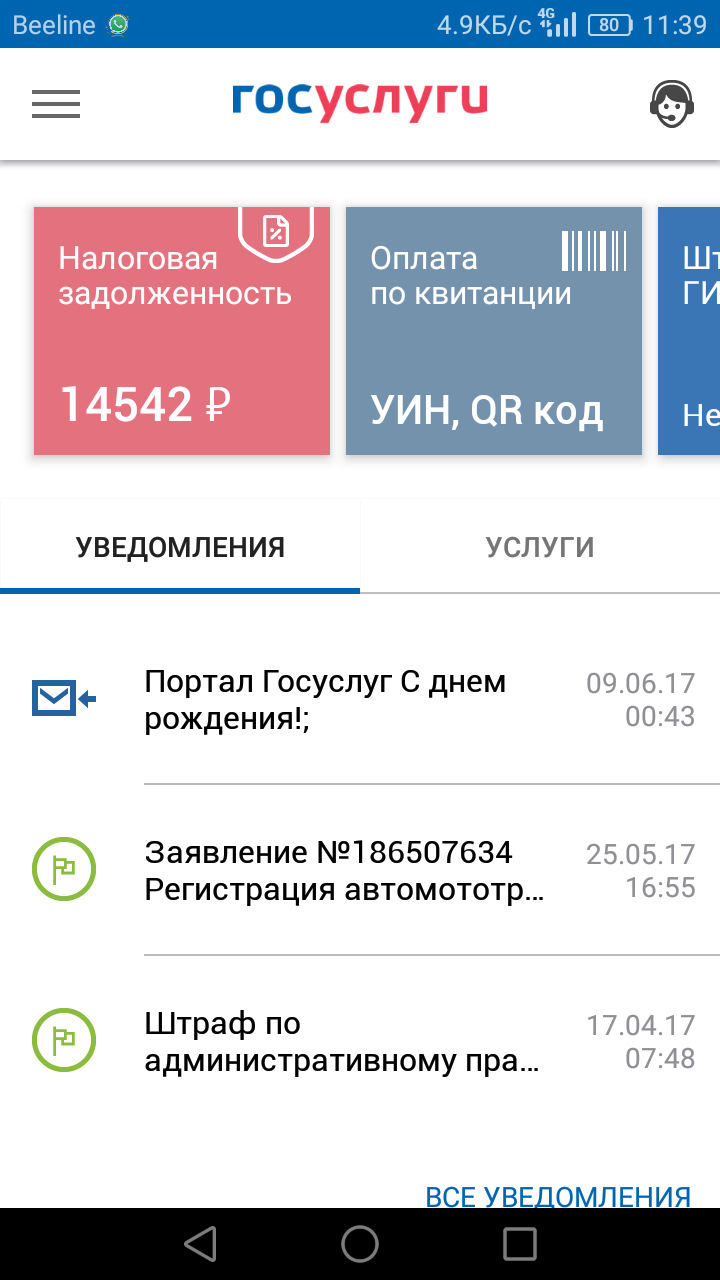Viewport: 720px width, 1280px height.
Task: Switch to the Уведомления tab
Action: (x=180, y=547)
